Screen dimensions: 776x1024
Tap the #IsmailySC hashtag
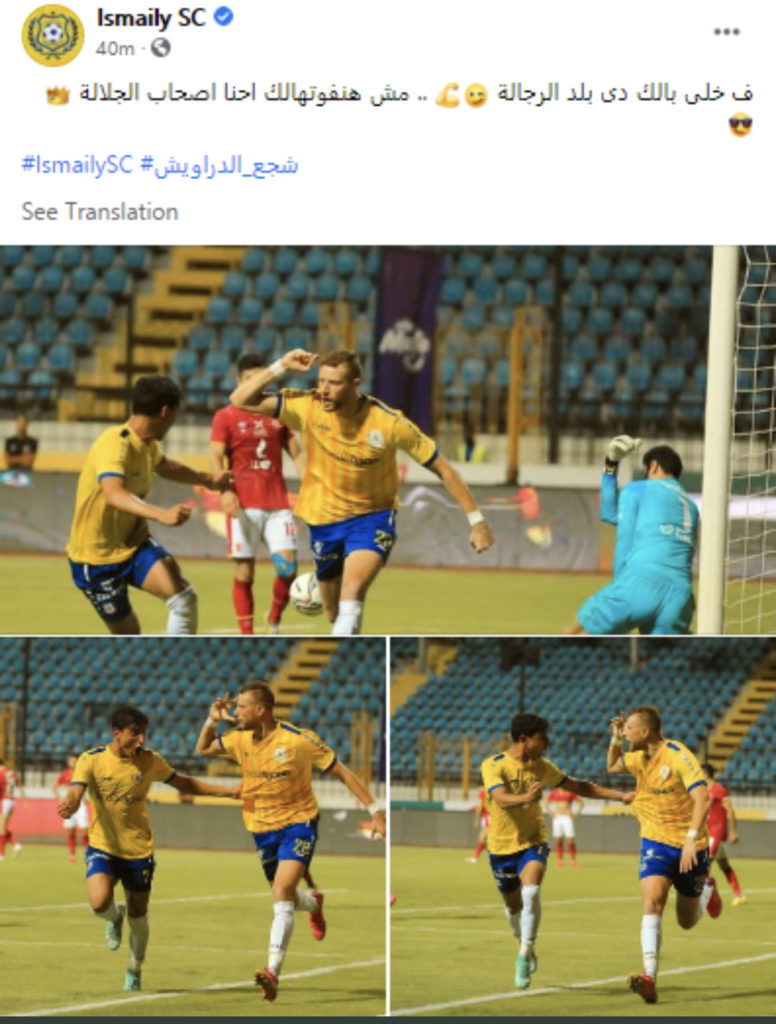(77, 165)
